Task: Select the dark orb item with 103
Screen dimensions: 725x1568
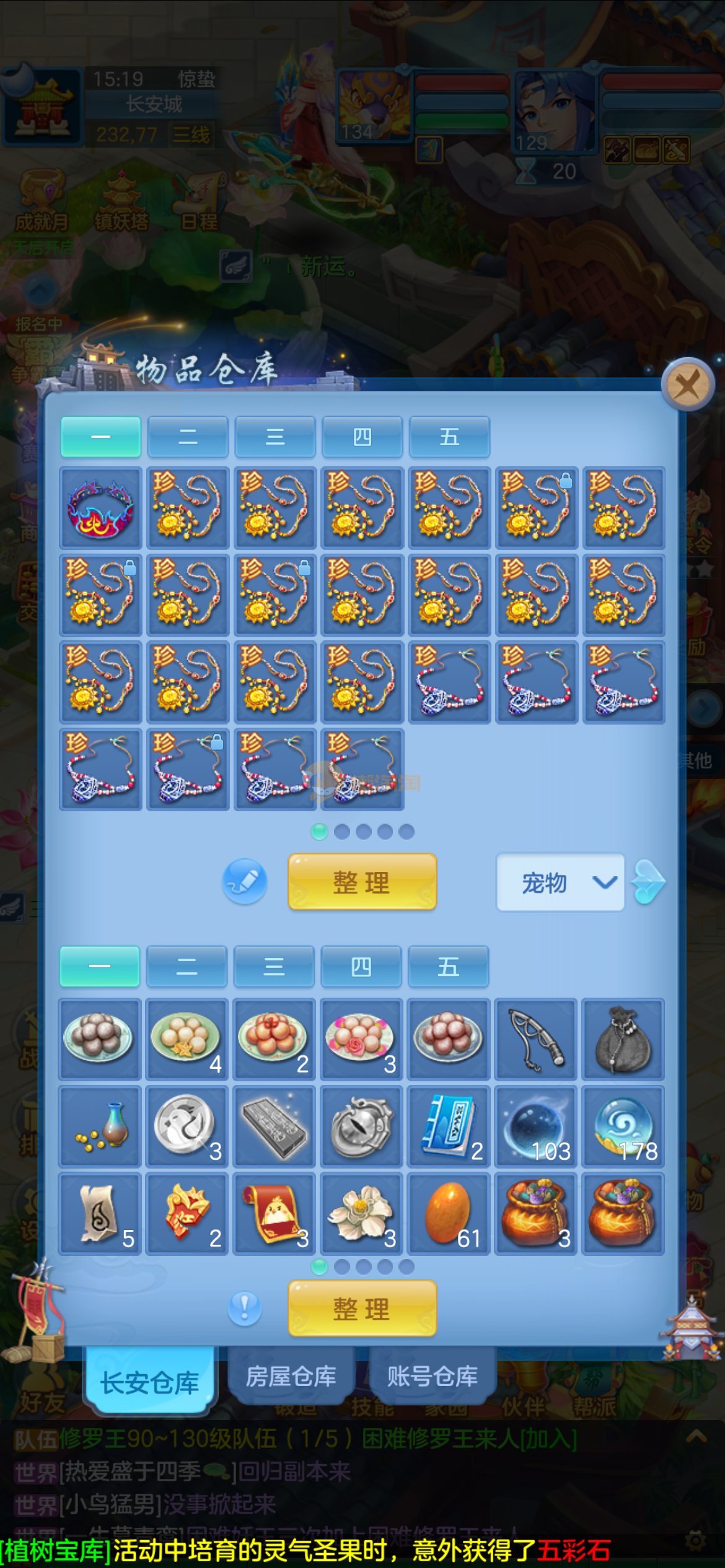Action: pyautogui.click(x=536, y=1126)
